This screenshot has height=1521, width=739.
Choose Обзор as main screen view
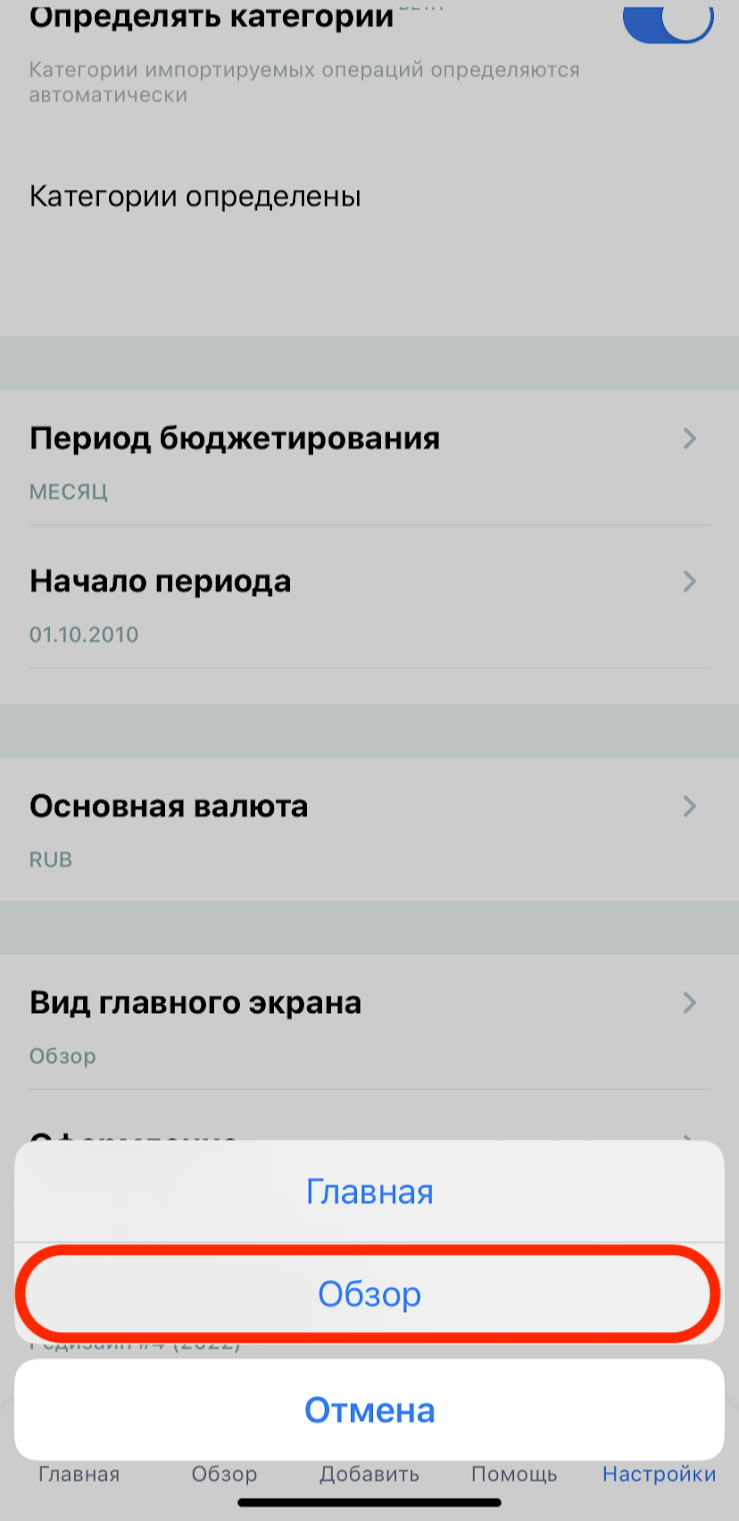[x=369, y=1295]
